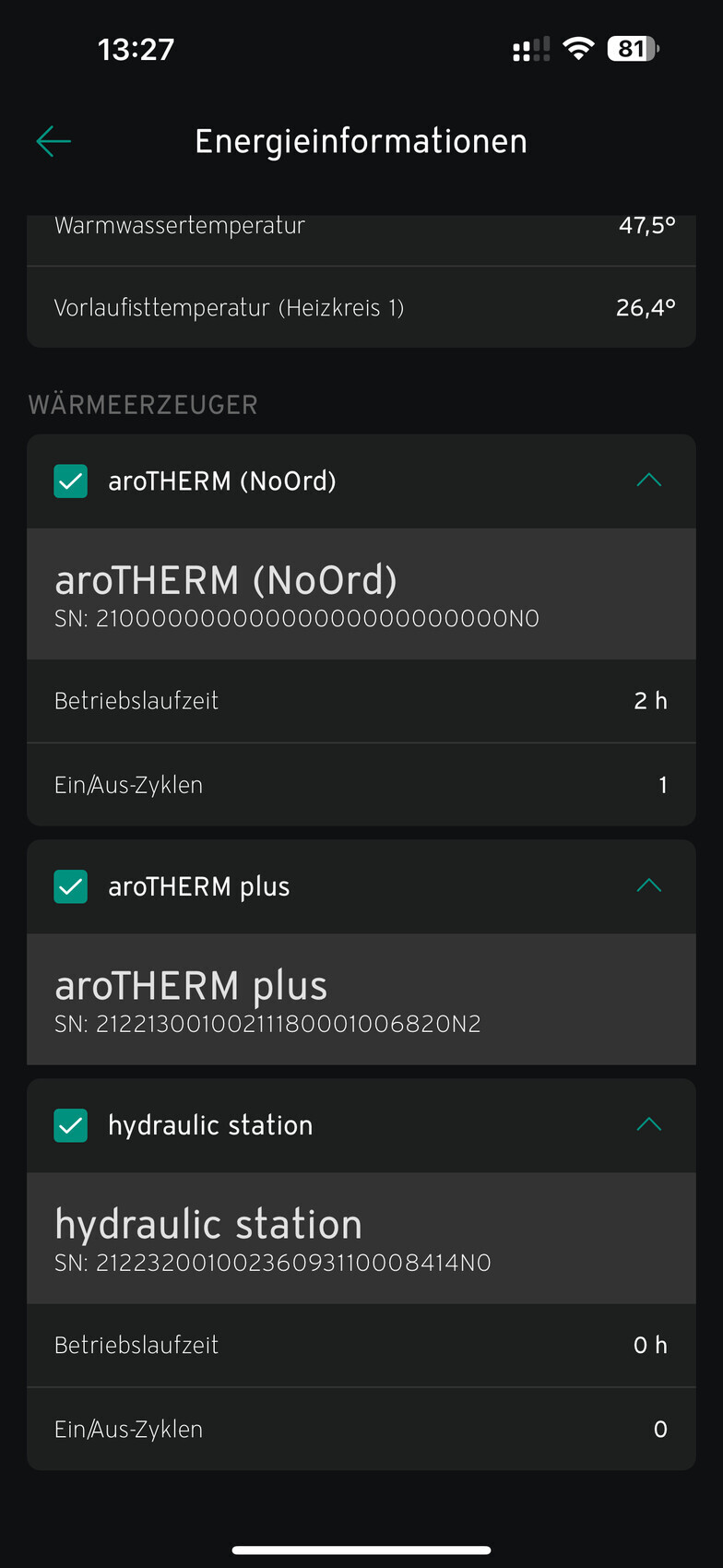Uncheck the aroTHERM (NoOrd) checkbox
Screen dimensions: 723x1568
[71, 481]
